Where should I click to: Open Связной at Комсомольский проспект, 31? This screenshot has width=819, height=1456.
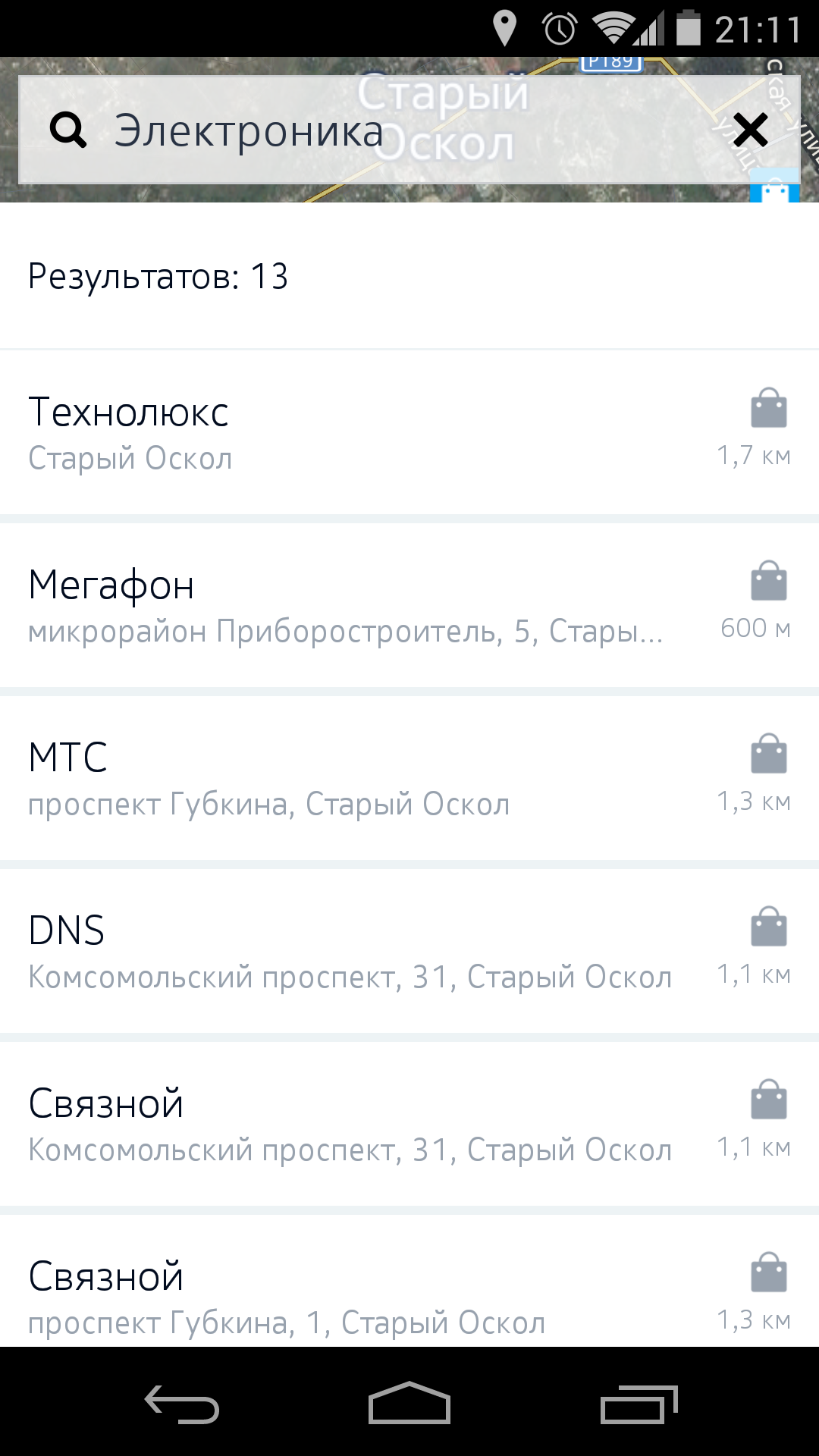(x=409, y=1124)
